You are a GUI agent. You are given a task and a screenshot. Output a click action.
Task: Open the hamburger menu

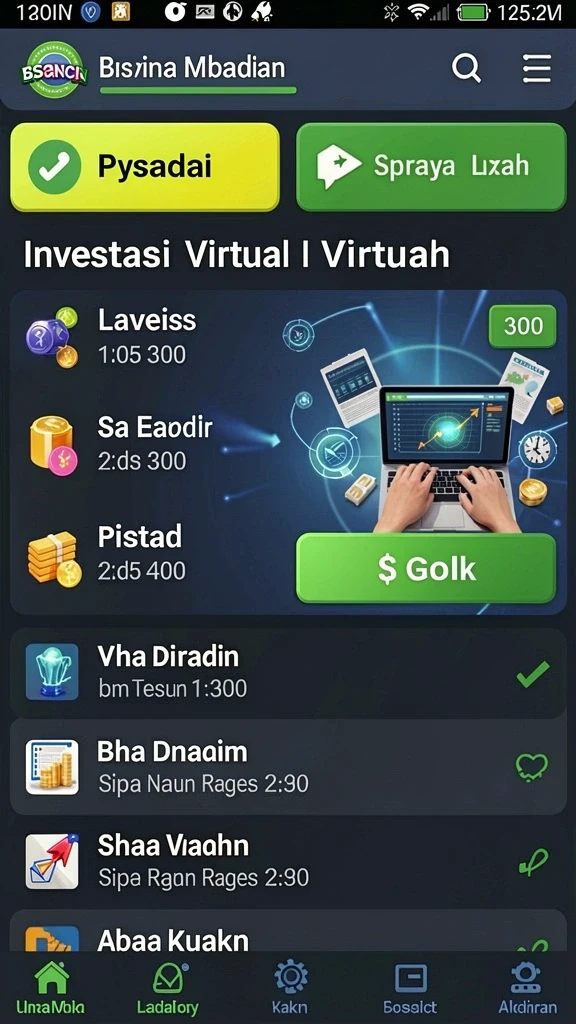[536, 69]
